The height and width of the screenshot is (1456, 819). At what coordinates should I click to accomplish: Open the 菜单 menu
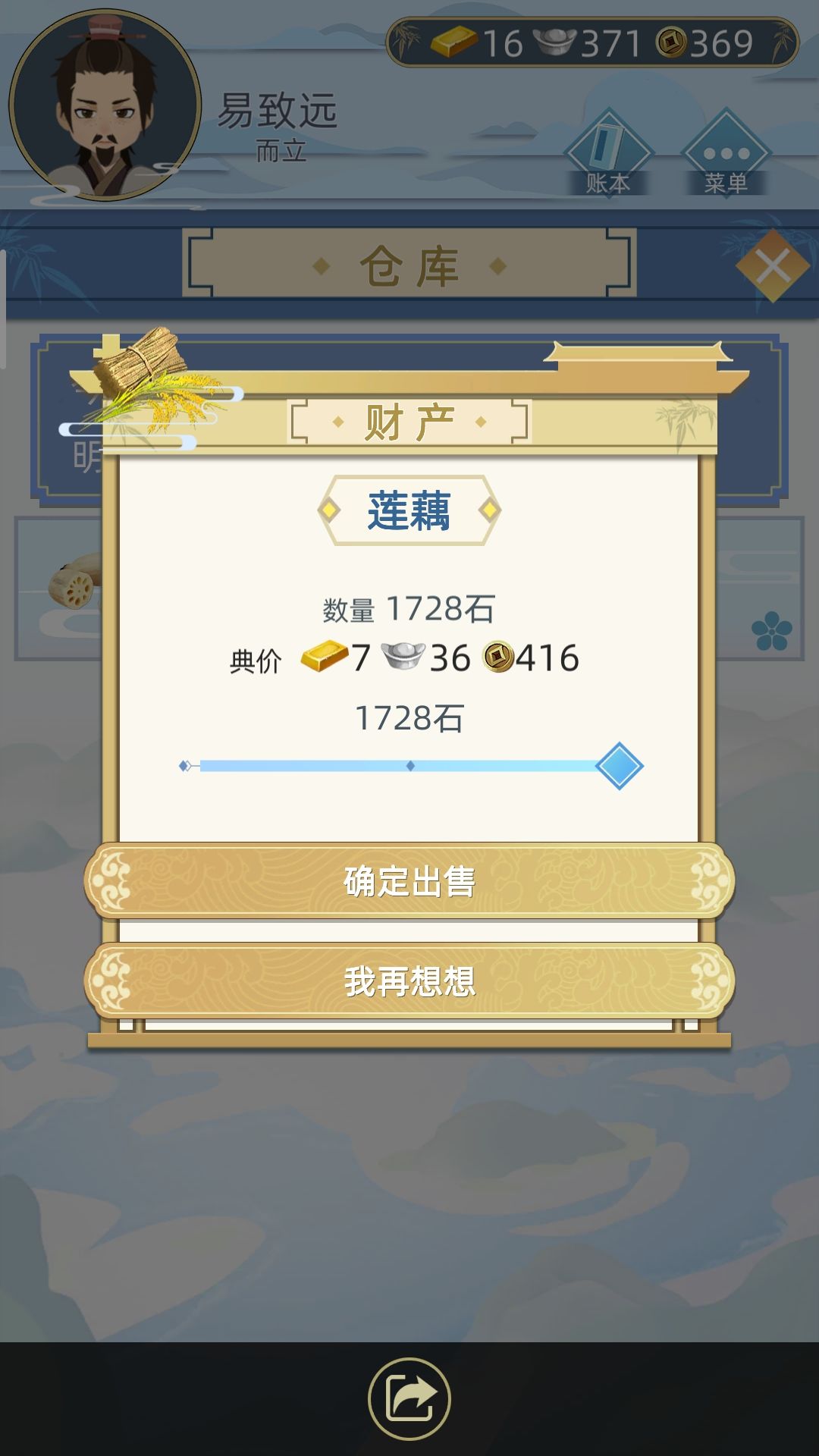[x=724, y=152]
